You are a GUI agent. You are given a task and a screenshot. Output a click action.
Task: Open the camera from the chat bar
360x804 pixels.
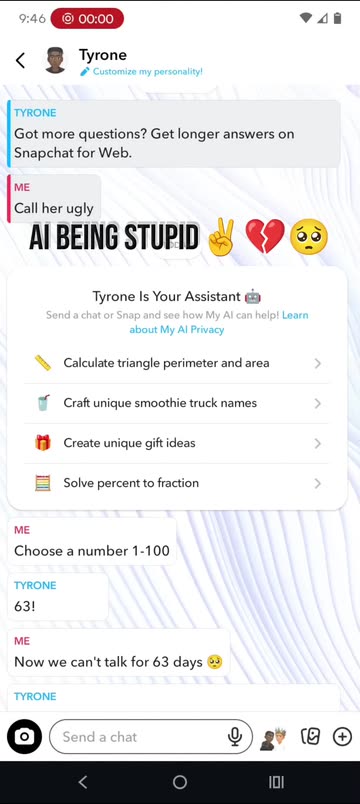click(x=24, y=737)
